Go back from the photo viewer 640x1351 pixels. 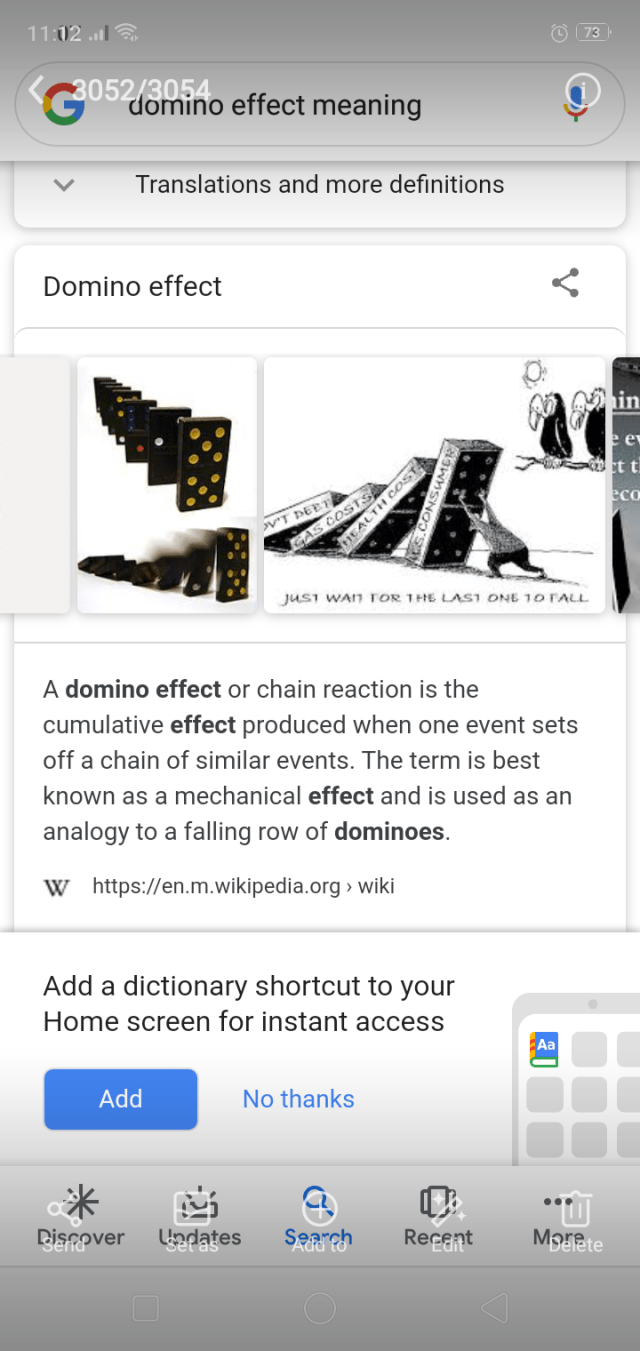click(x=37, y=89)
